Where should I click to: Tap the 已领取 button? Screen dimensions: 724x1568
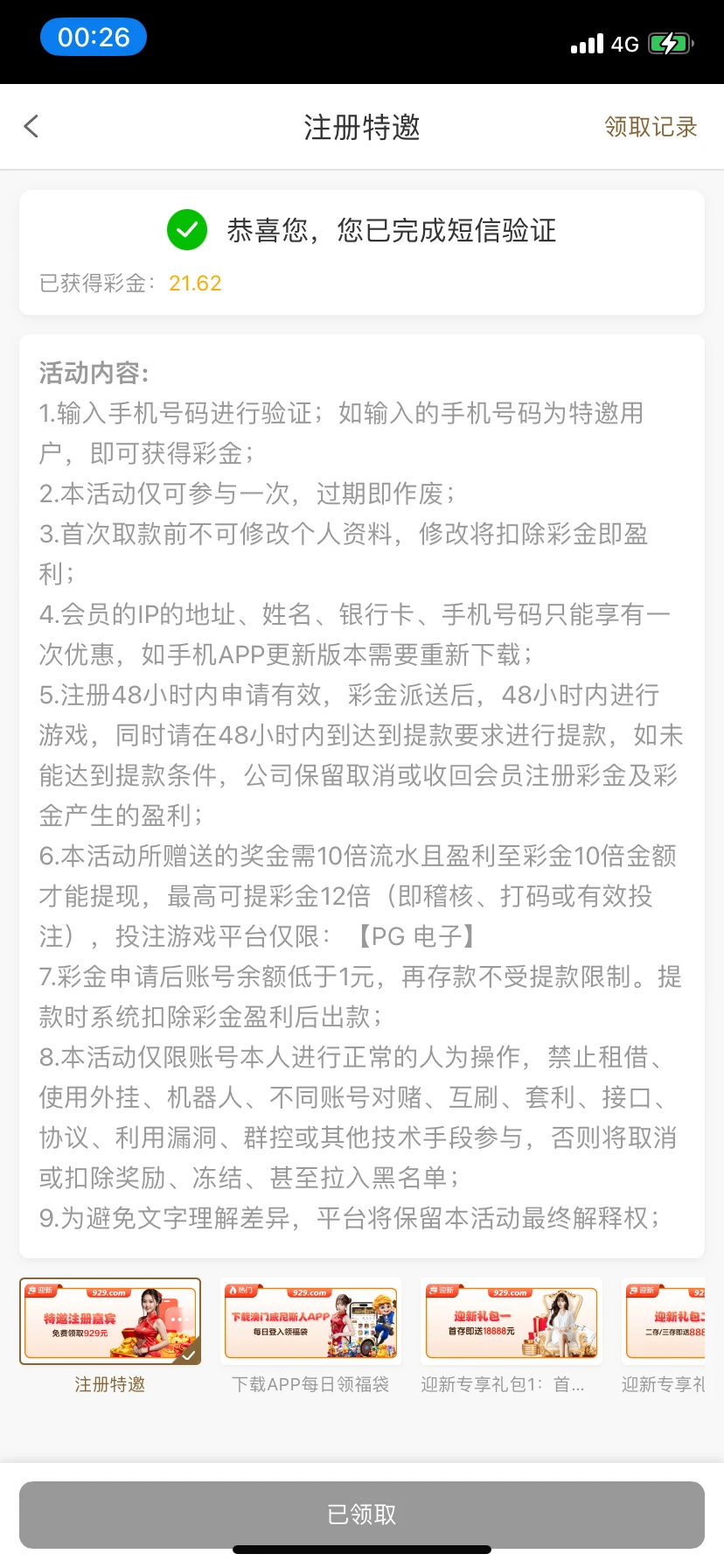click(362, 1514)
